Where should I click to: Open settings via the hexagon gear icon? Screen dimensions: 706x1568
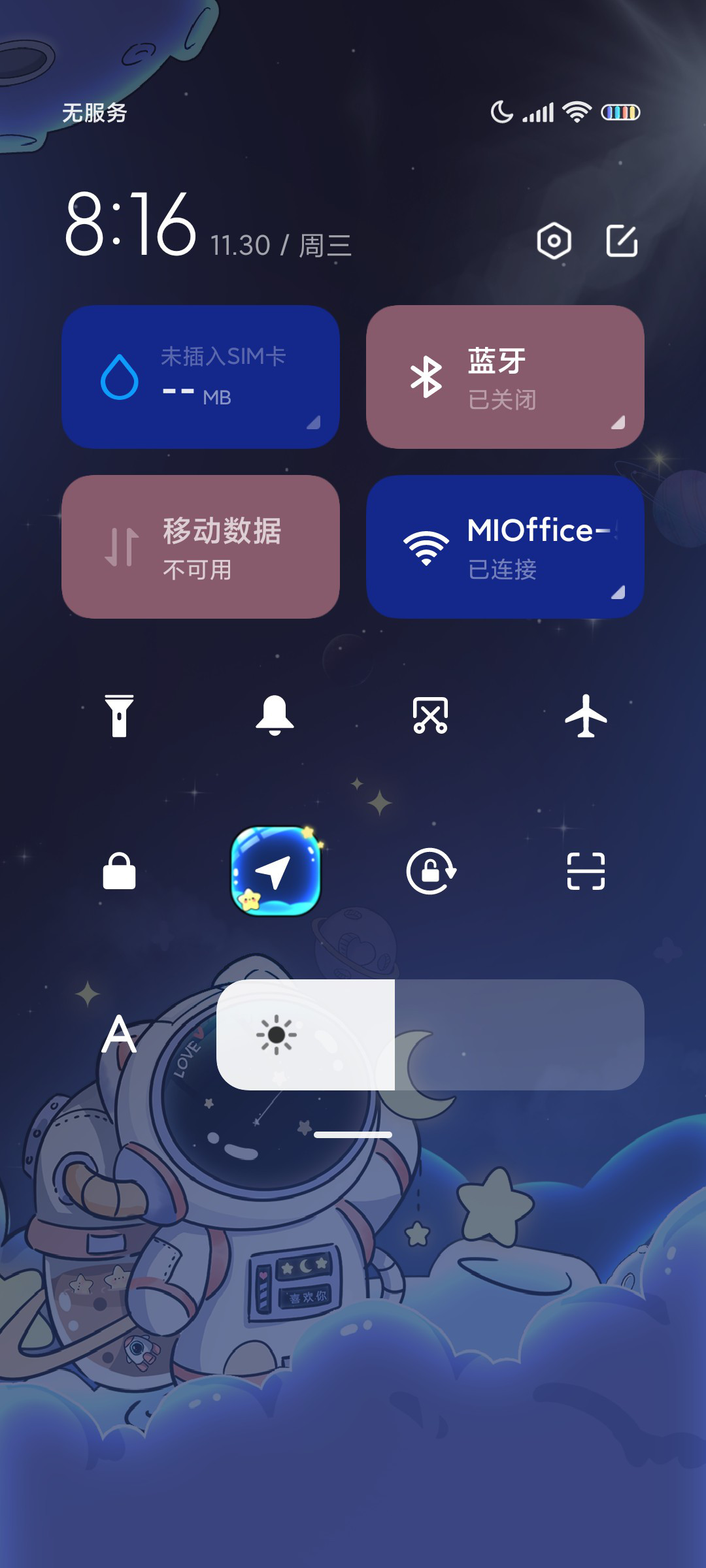point(554,241)
